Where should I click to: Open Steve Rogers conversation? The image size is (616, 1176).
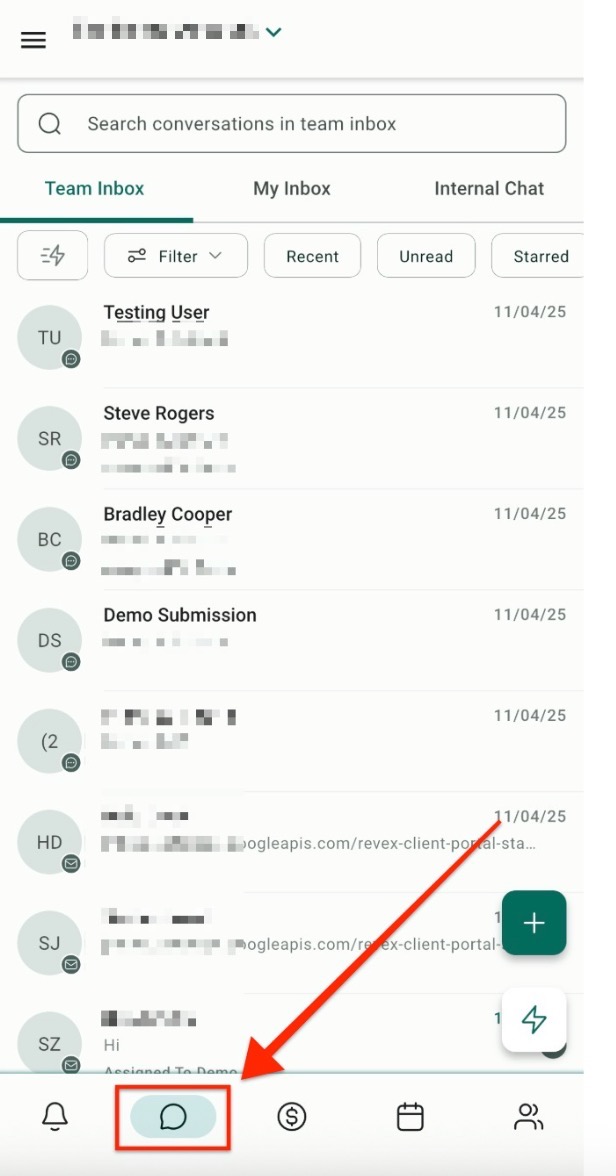click(290, 438)
